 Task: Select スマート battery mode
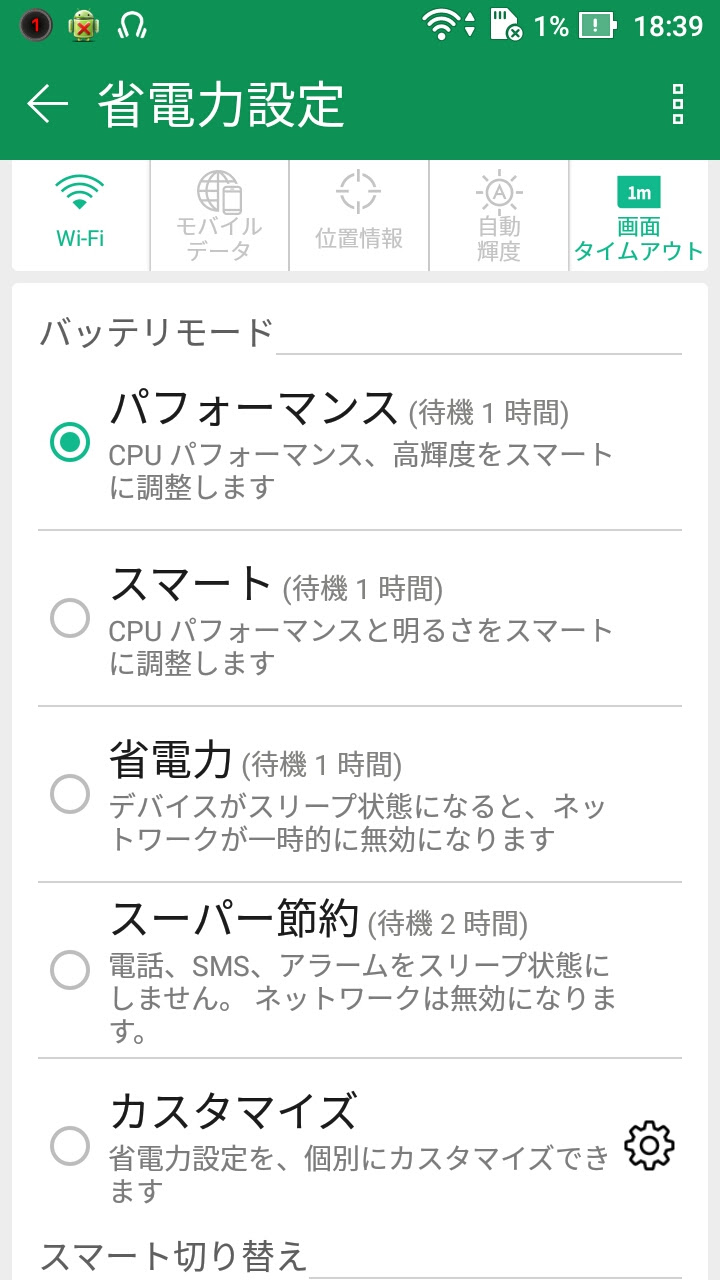coord(360,618)
